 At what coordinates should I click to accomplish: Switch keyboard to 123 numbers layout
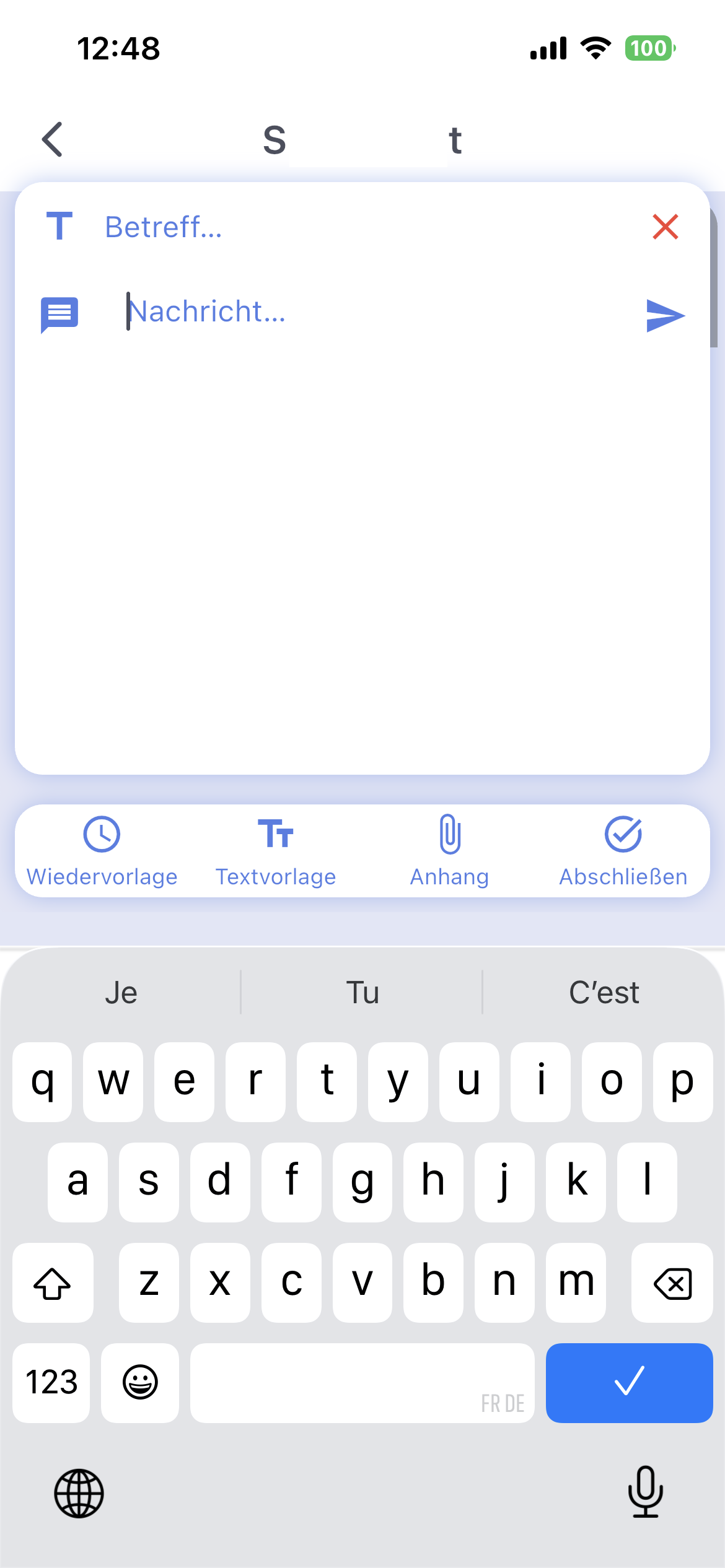coord(51,1382)
